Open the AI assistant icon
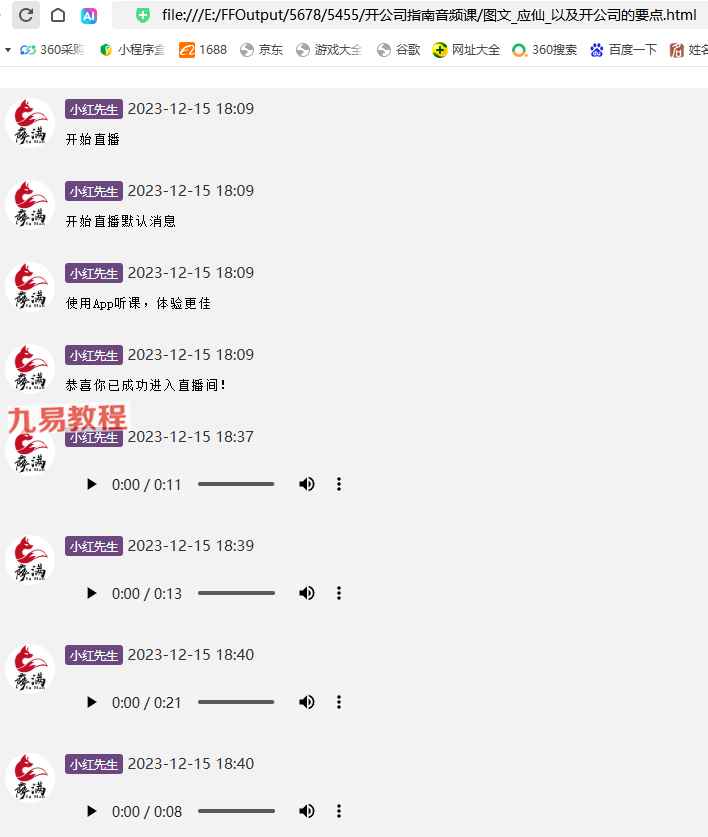The height and width of the screenshot is (837, 708). [x=89, y=15]
